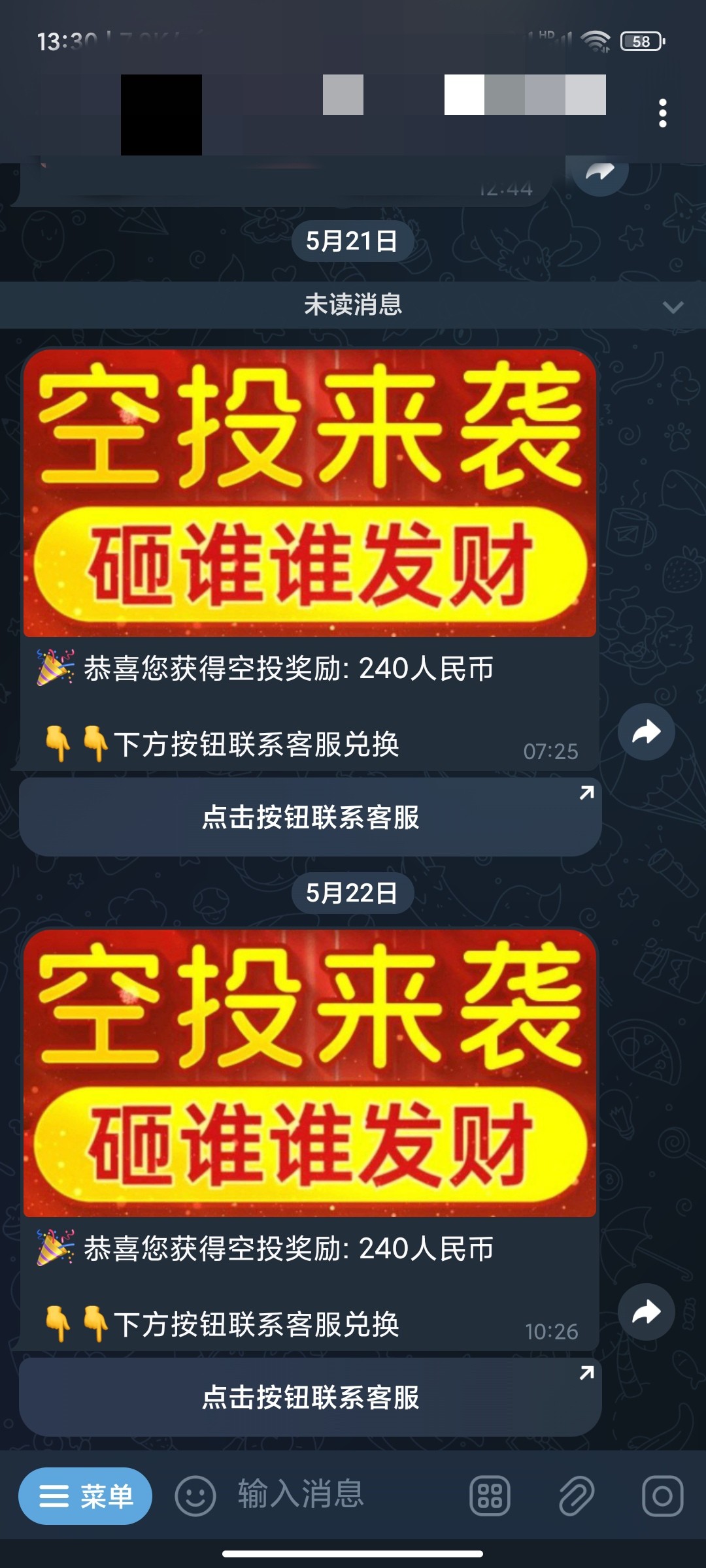Open the 空投来袭 image from May 21

[x=310, y=493]
